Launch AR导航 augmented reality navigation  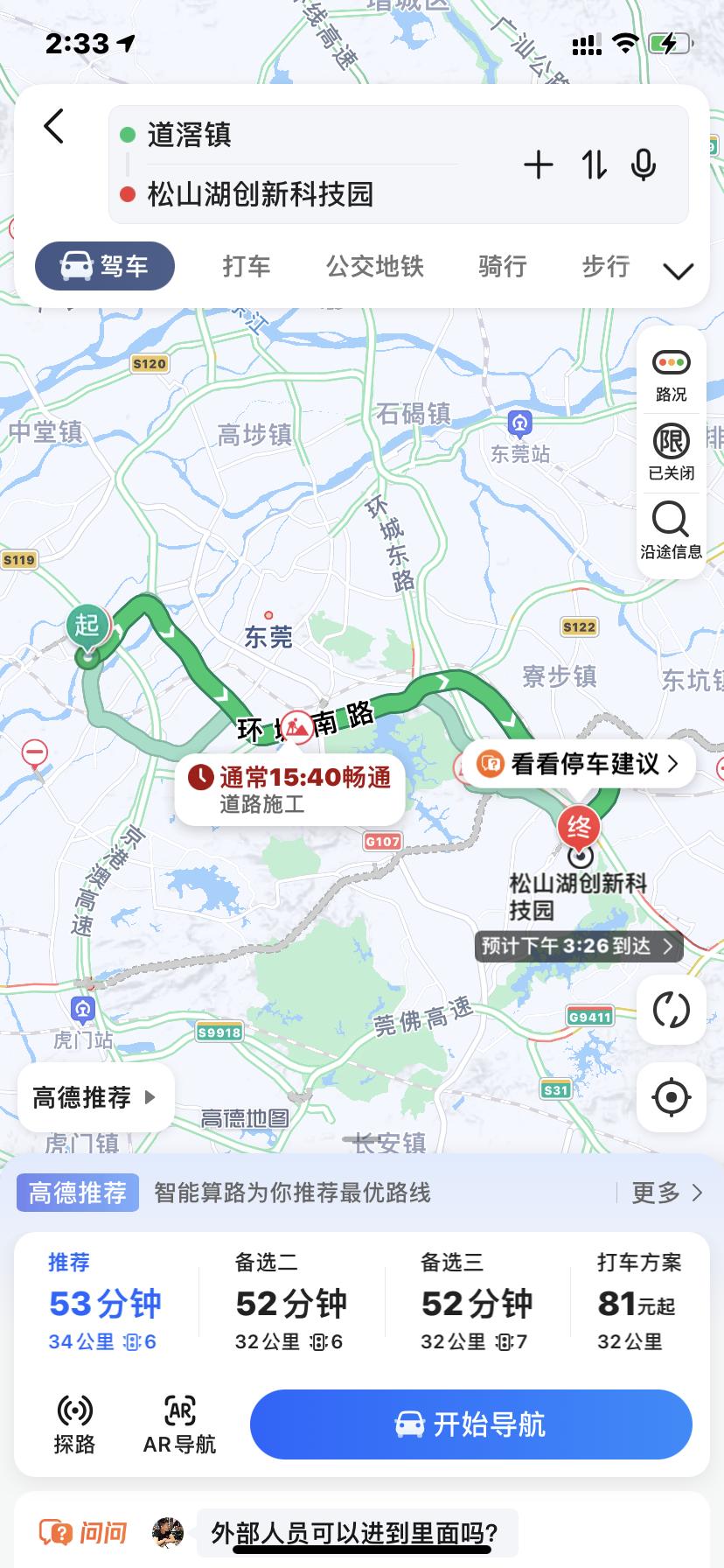click(x=178, y=1424)
